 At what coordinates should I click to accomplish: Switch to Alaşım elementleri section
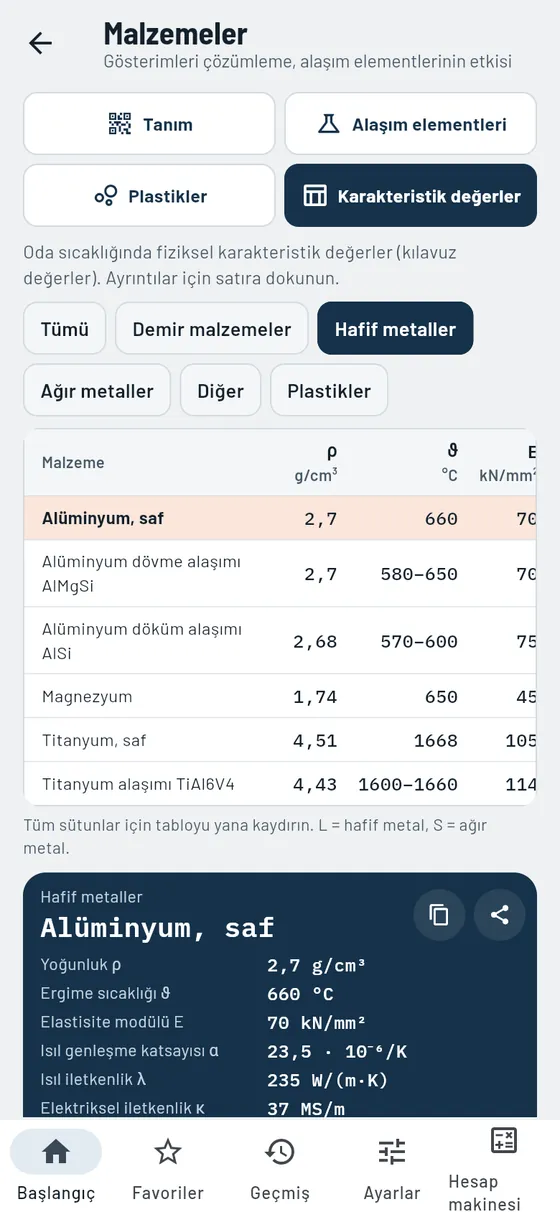pos(411,124)
